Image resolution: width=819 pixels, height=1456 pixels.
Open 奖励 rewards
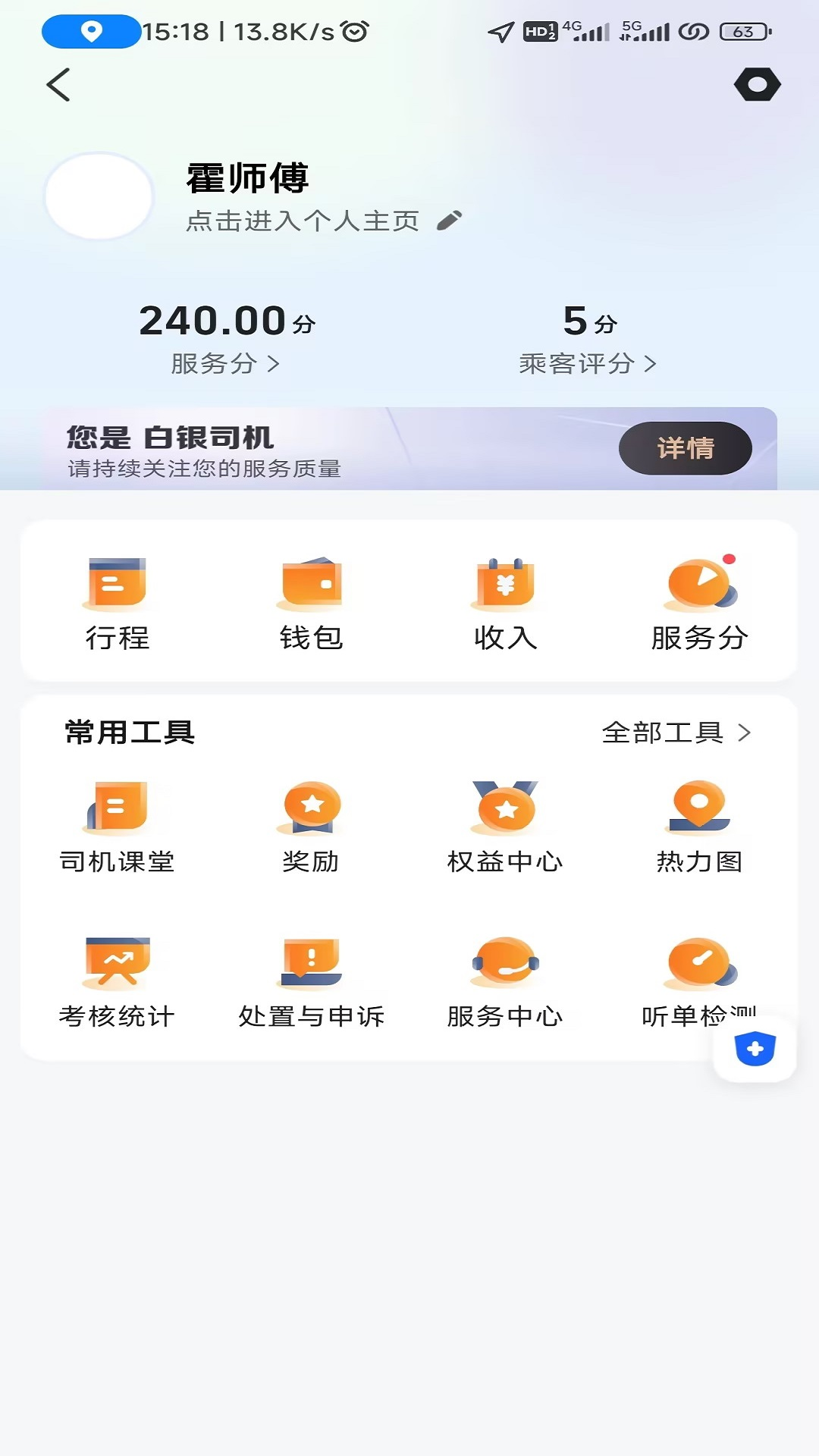click(x=311, y=827)
